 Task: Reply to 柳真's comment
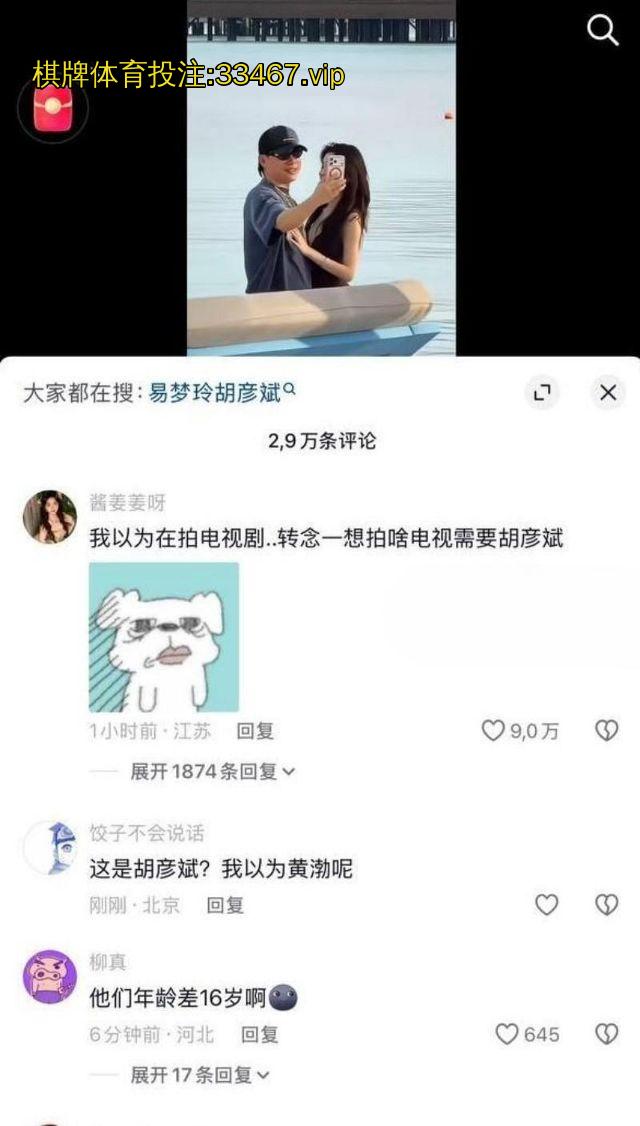point(259,1034)
